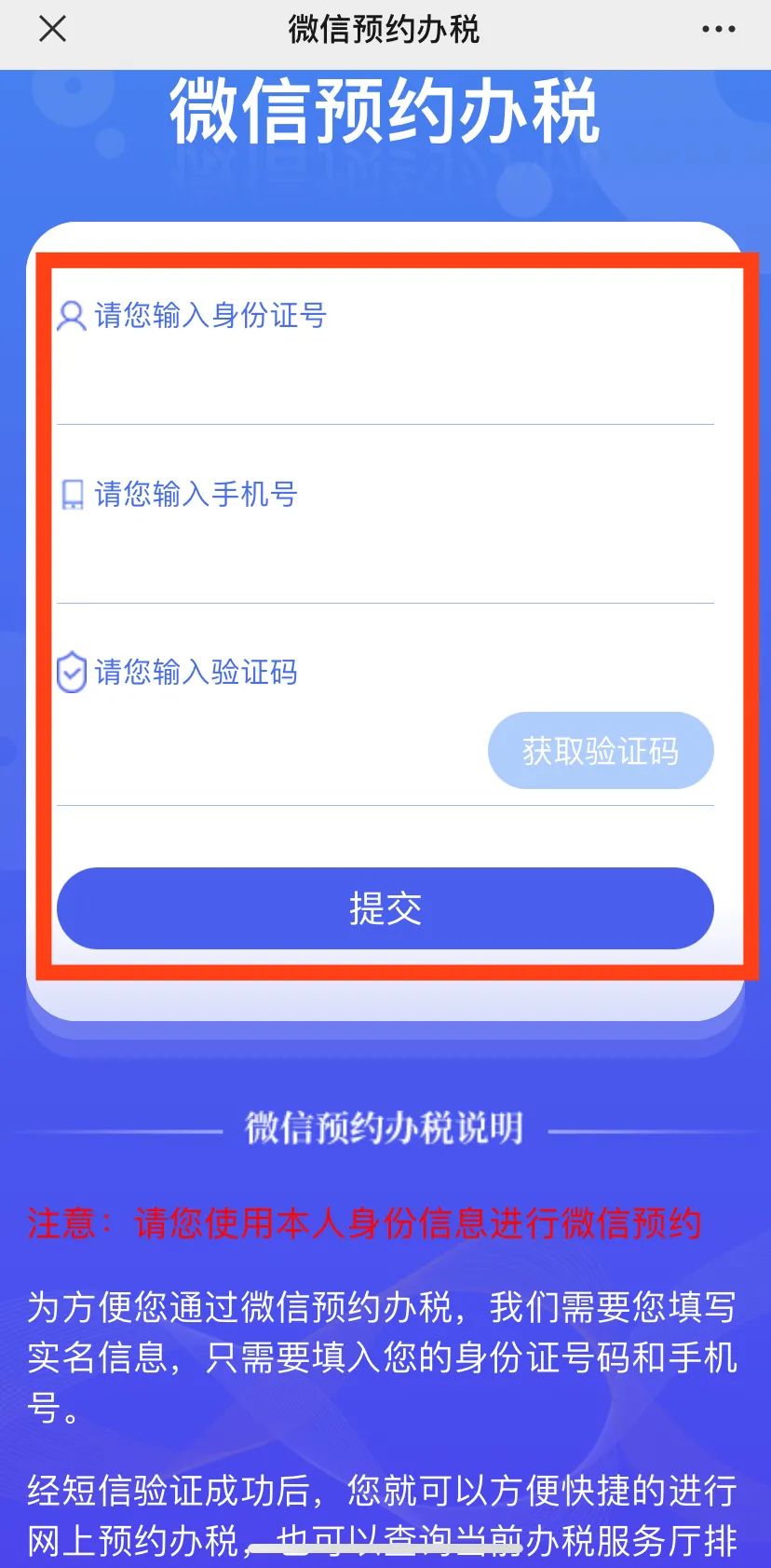
Task: Submit the form with 提交 button
Action: click(385, 908)
